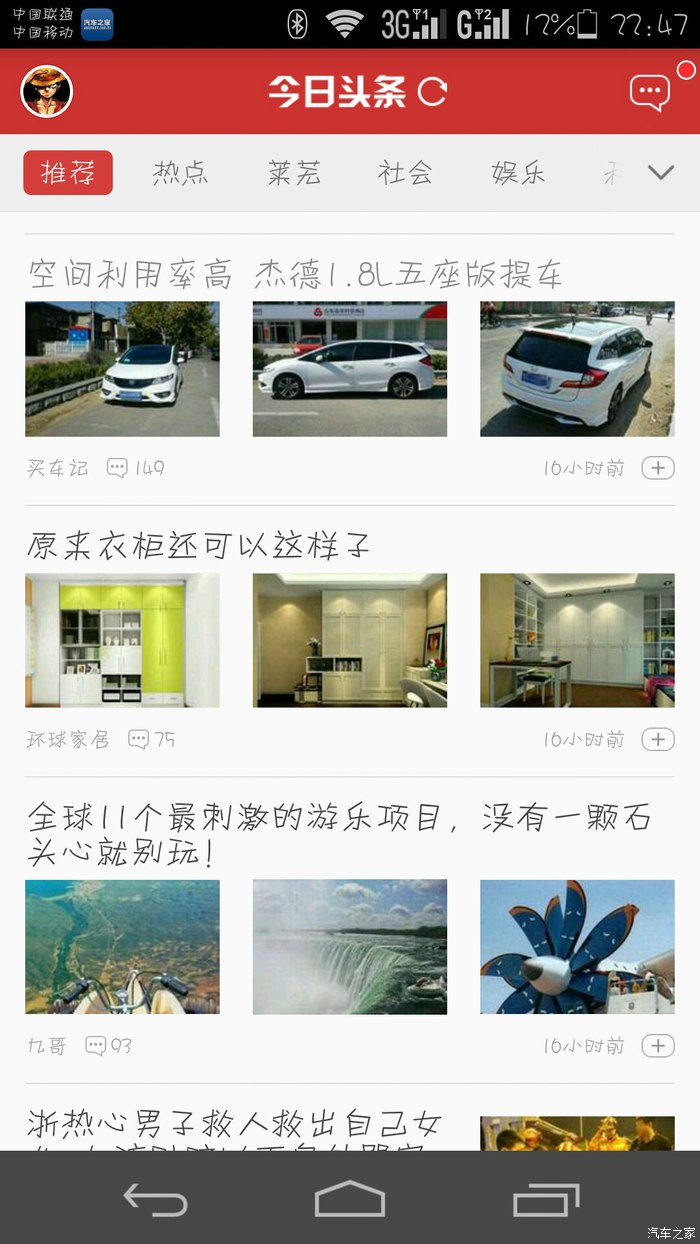
Task: Refresh the 今日头条 feed
Action: coord(433,92)
